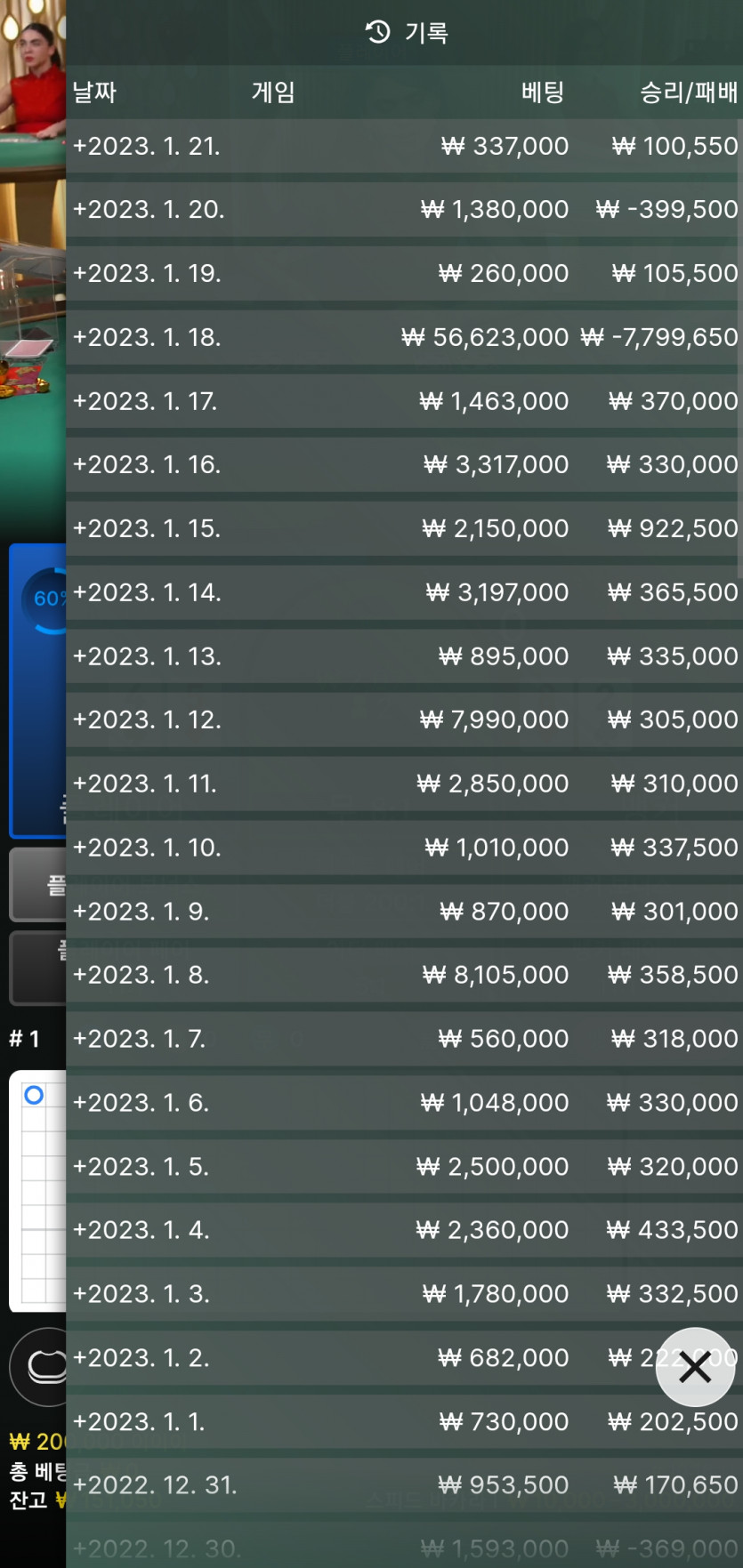Expand the 2023. 1. 14. history row
743x1568 pixels.
click(404, 592)
